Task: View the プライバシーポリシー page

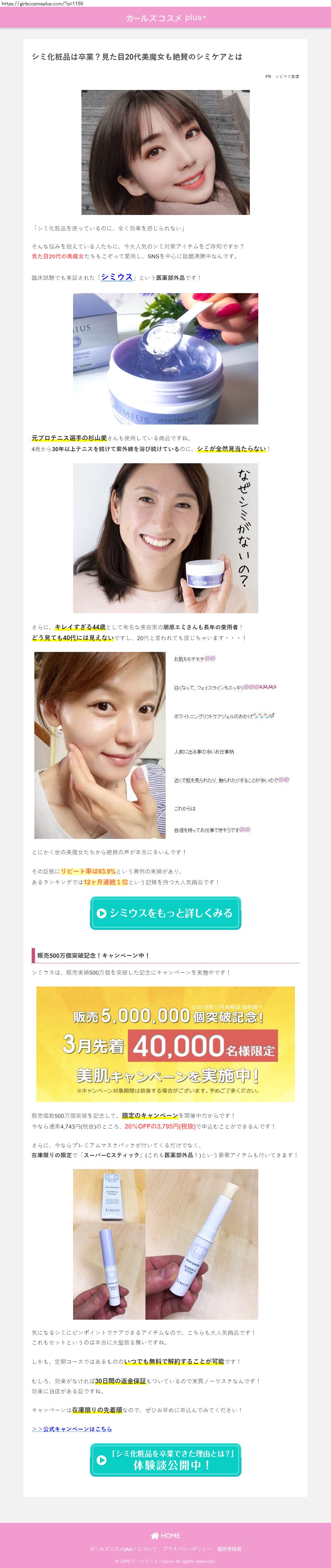Action: click(188, 1548)
